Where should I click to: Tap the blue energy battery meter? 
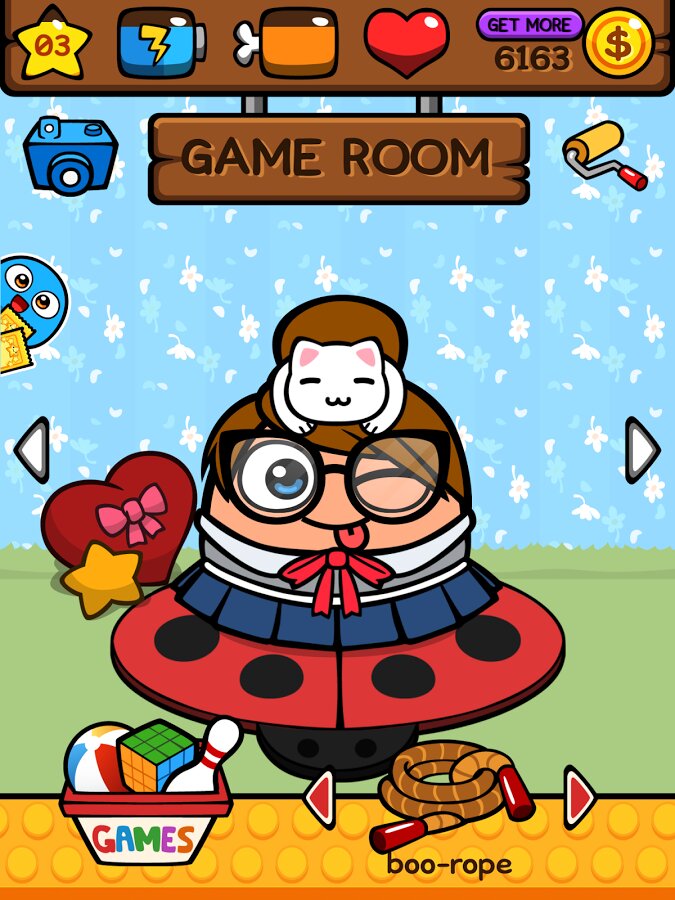coord(160,42)
